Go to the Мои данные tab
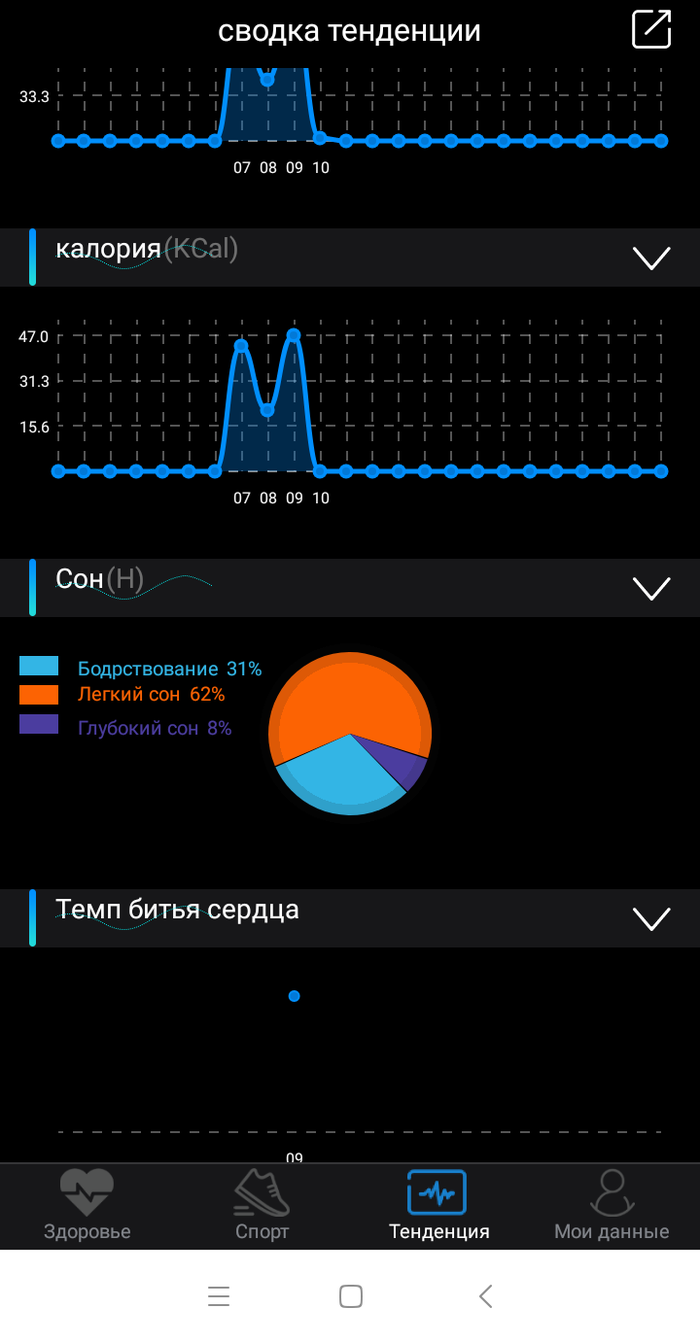This screenshot has width=700, height=1343. [x=612, y=1206]
